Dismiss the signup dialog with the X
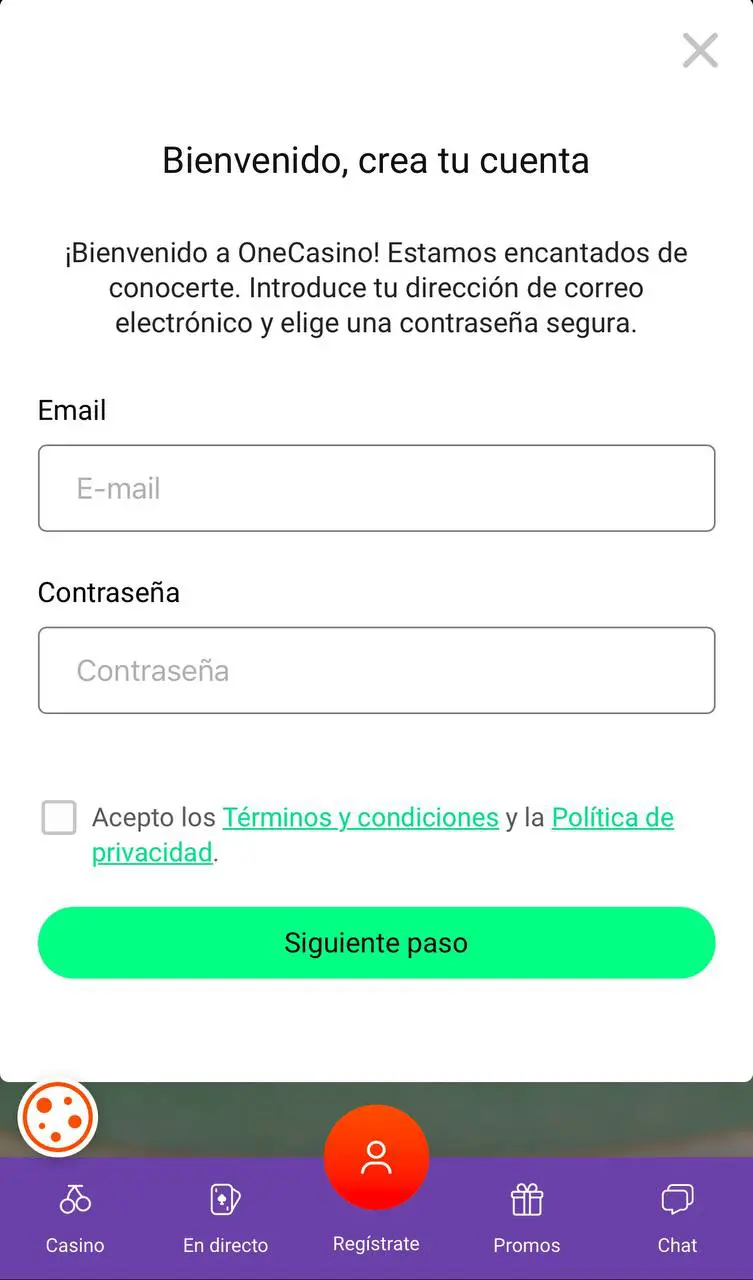The image size is (753, 1280). (x=699, y=50)
